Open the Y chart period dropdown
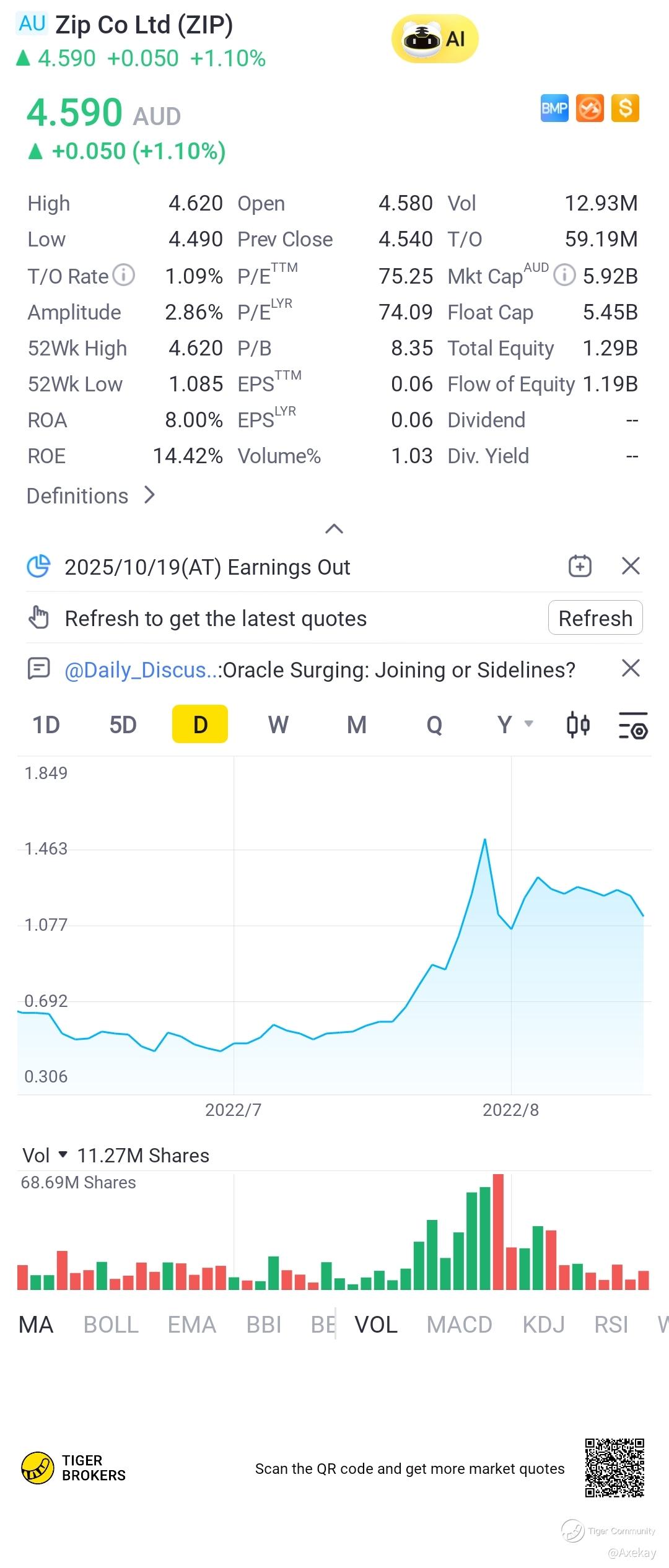This screenshot has width=669, height=1568. [514, 725]
